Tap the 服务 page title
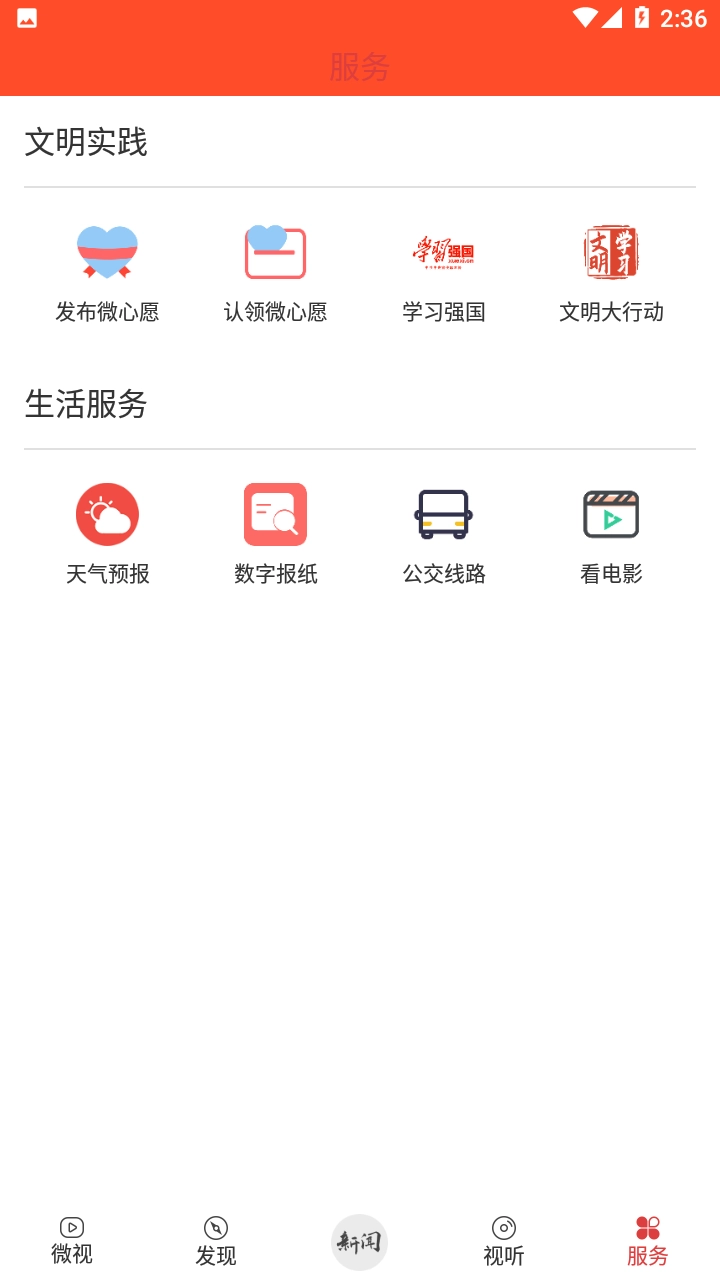Screen dimensions: 720x1280 tap(360, 65)
